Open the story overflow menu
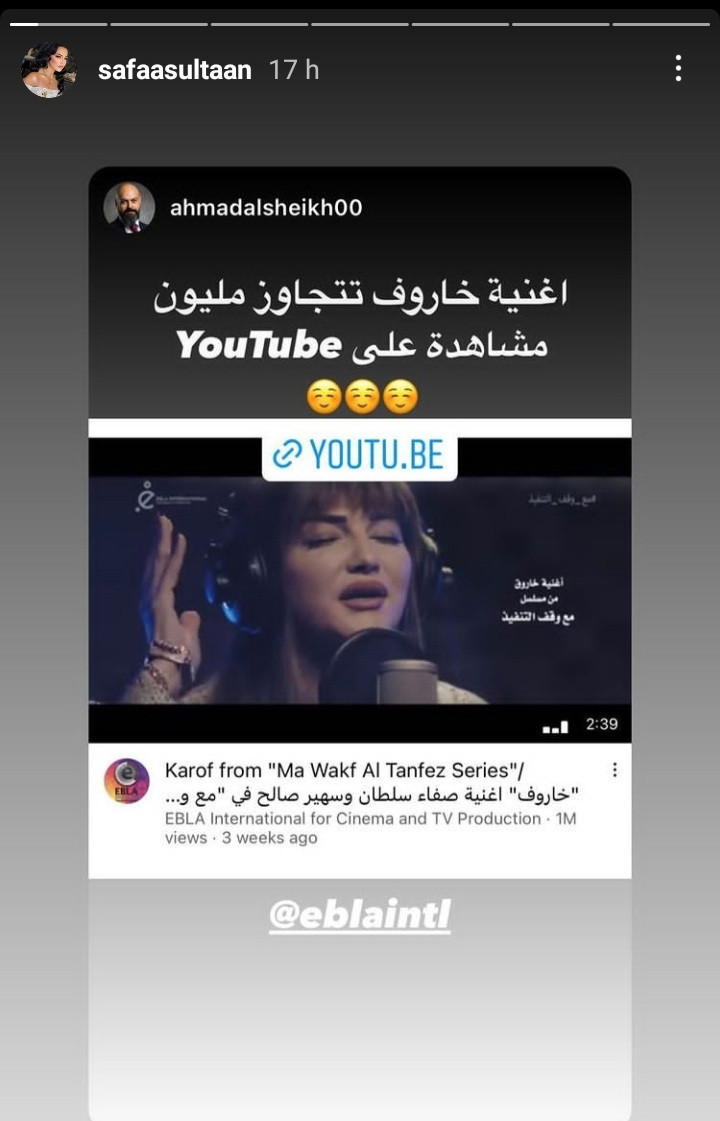This screenshot has width=720, height=1121. point(678,69)
